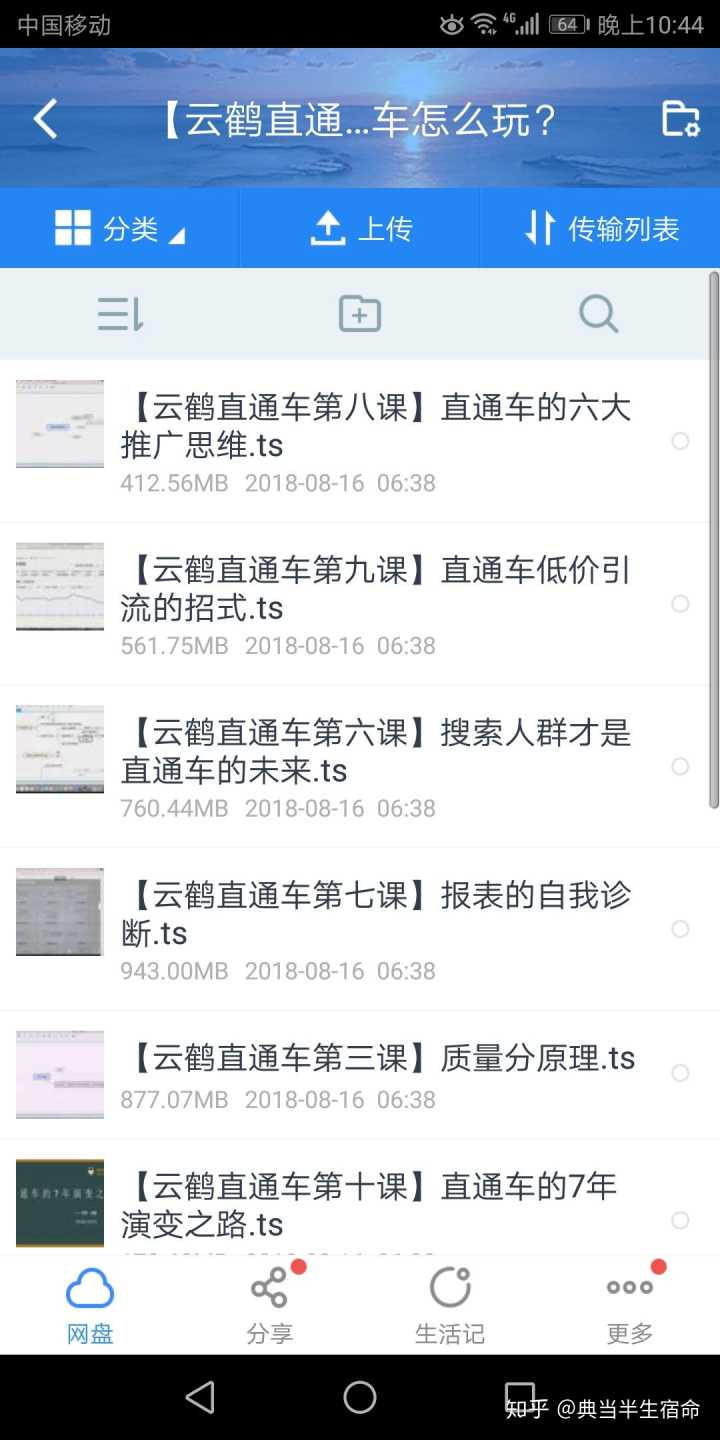Switch to the 网盘 tab
This screenshot has width=720, height=1440.
coord(90,1305)
